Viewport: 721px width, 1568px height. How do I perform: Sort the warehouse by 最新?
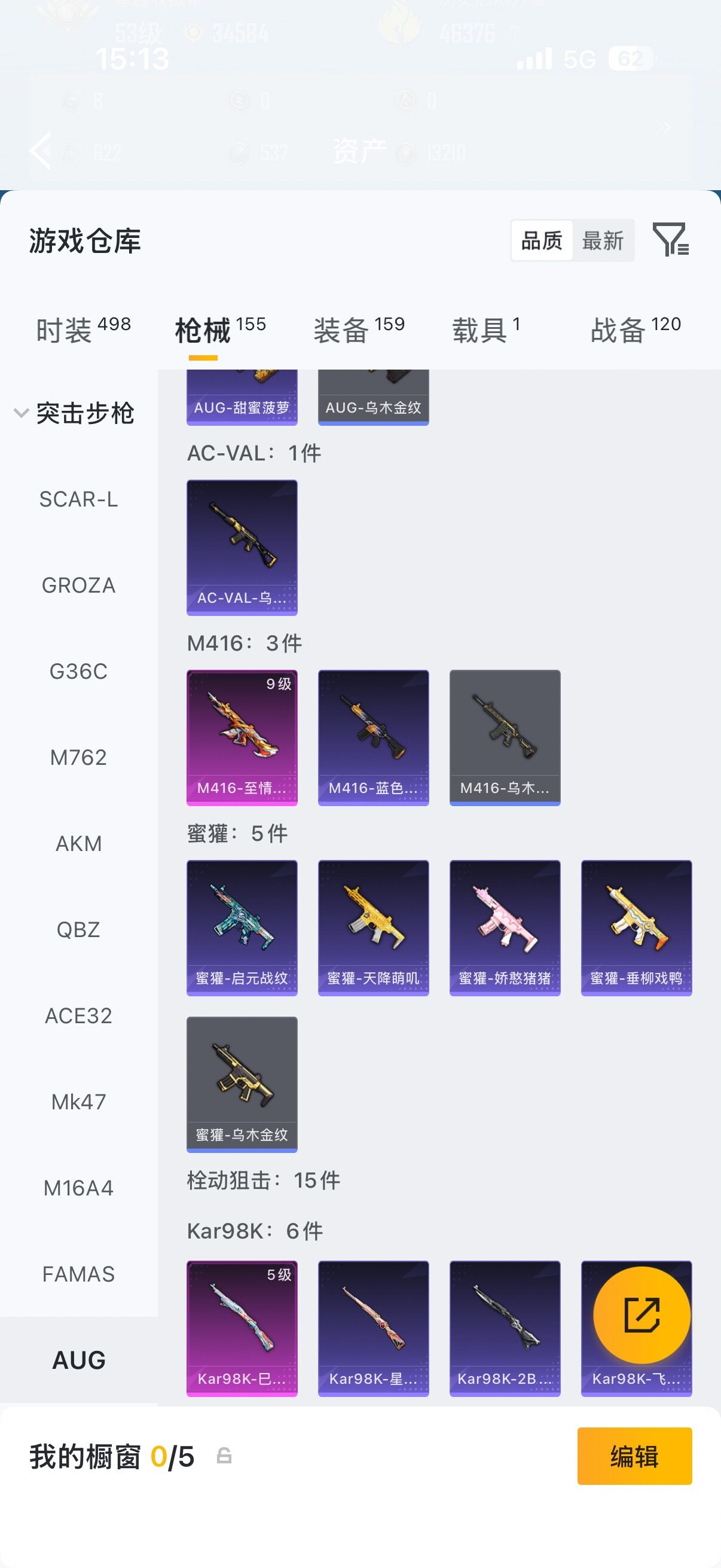pyautogui.click(x=603, y=240)
